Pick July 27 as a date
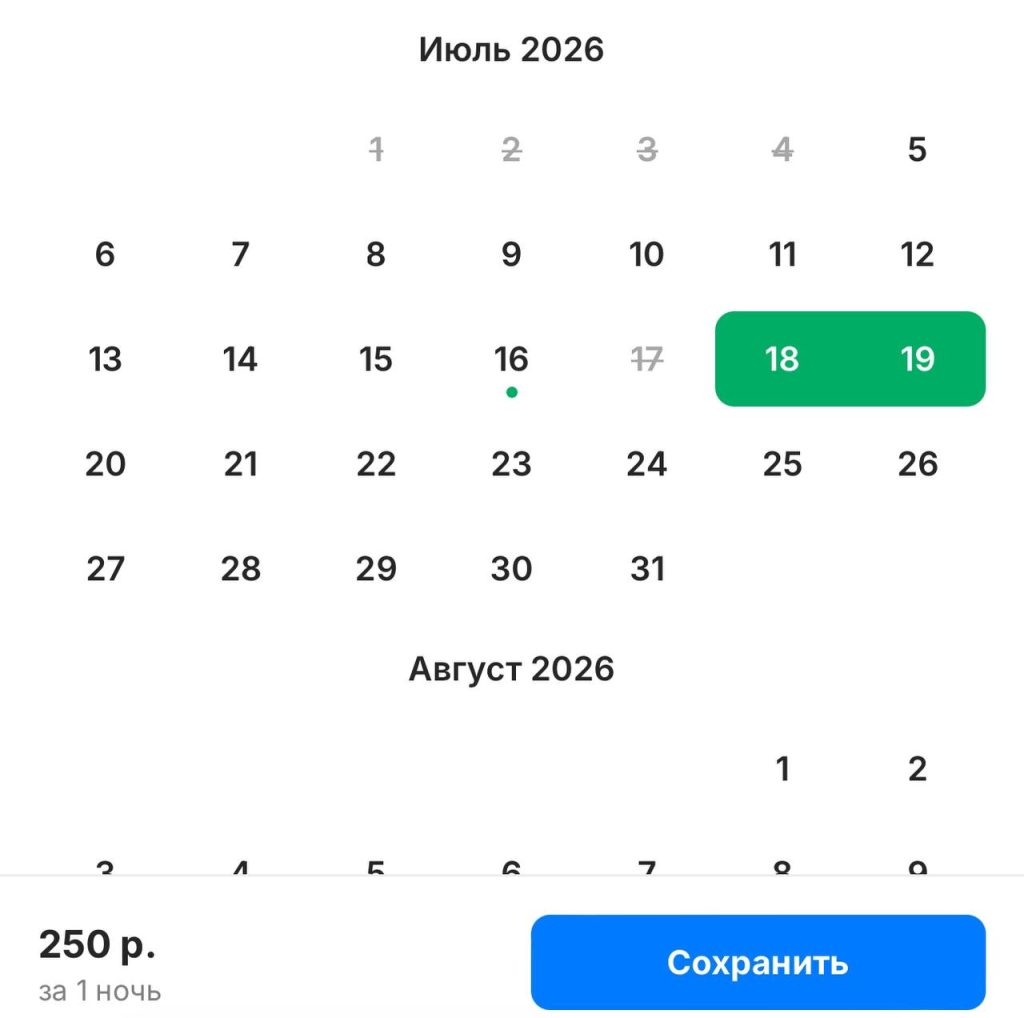The image size is (1024, 1018). coord(105,569)
